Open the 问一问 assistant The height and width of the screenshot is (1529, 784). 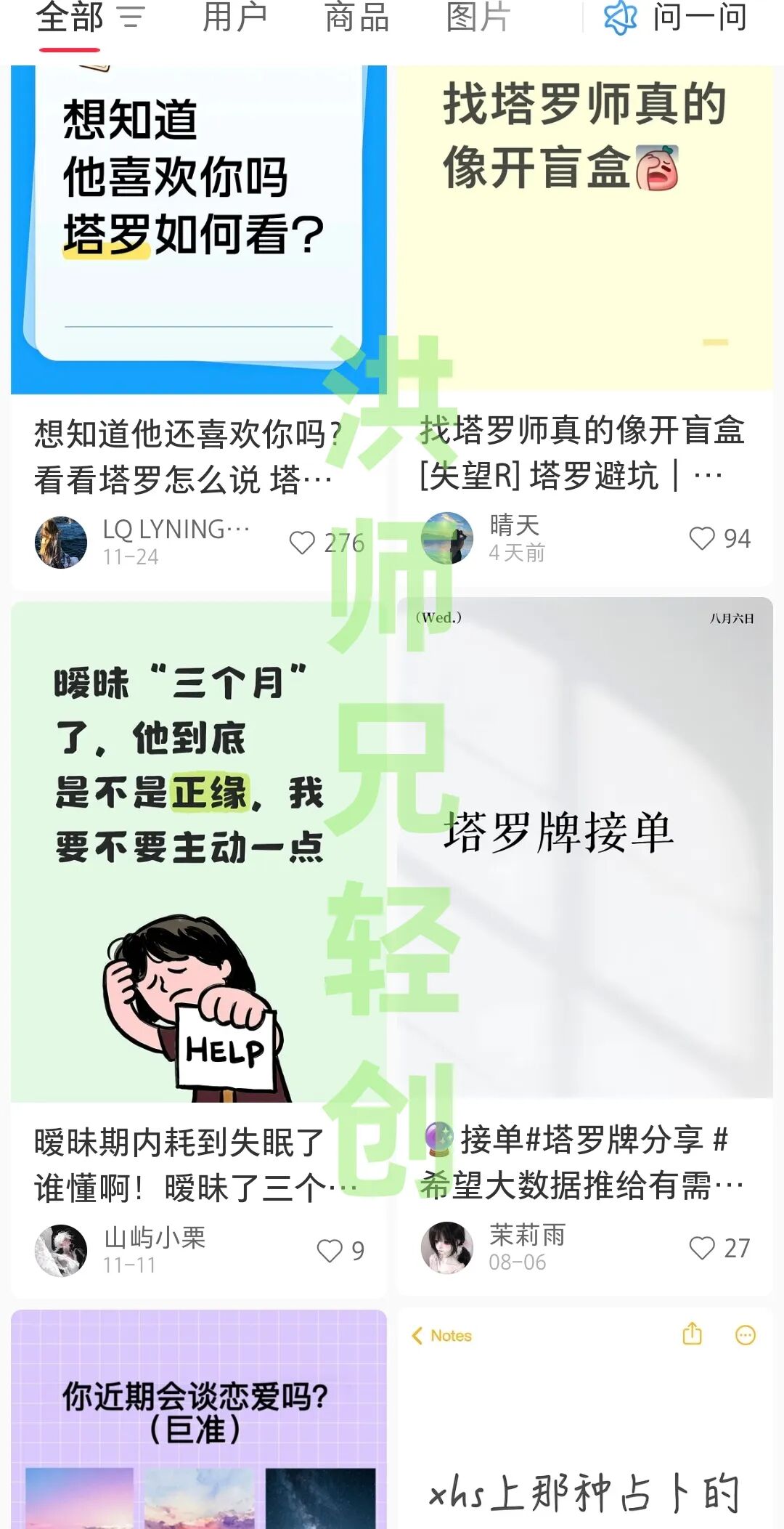pyautogui.click(x=676, y=17)
